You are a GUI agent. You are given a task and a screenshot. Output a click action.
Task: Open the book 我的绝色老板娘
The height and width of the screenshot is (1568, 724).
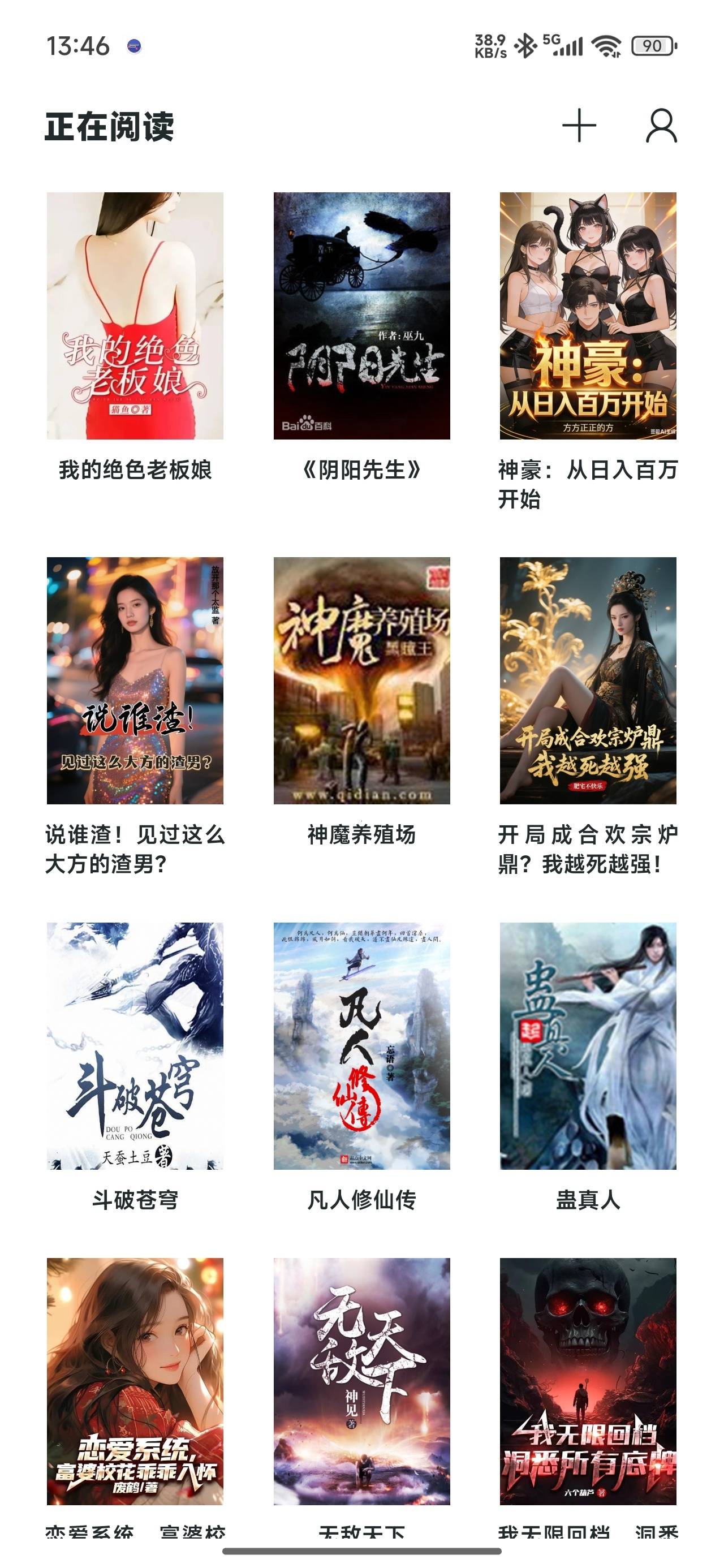(135, 315)
